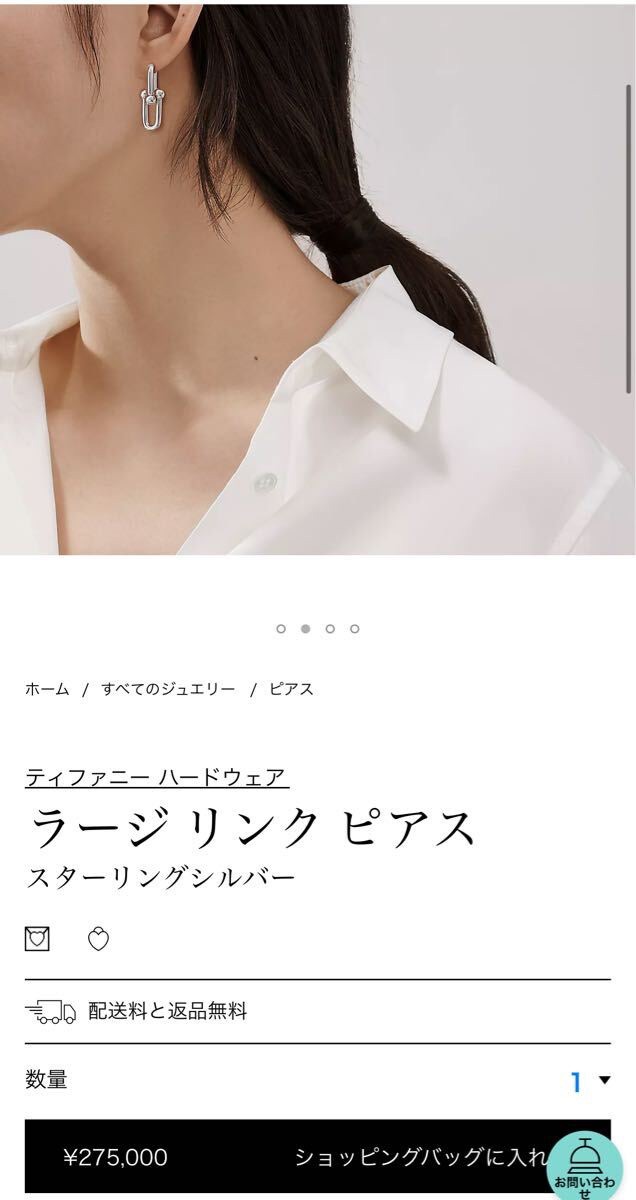The width and height of the screenshot is (636, 1200).
Task: Open ティファニー ハードウェア collection link
Action: pos(157,777)
